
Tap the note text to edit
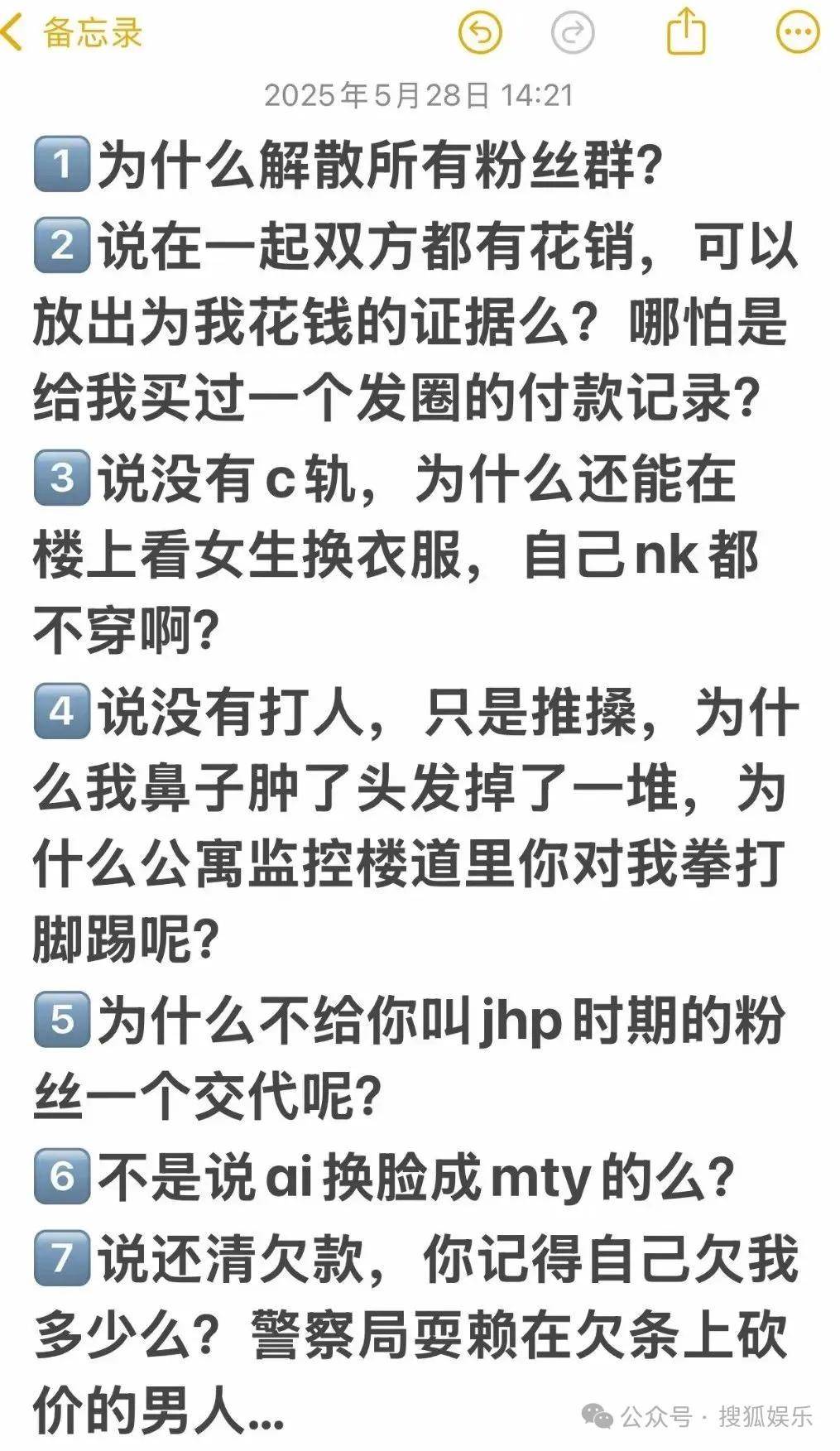[414, 786]
